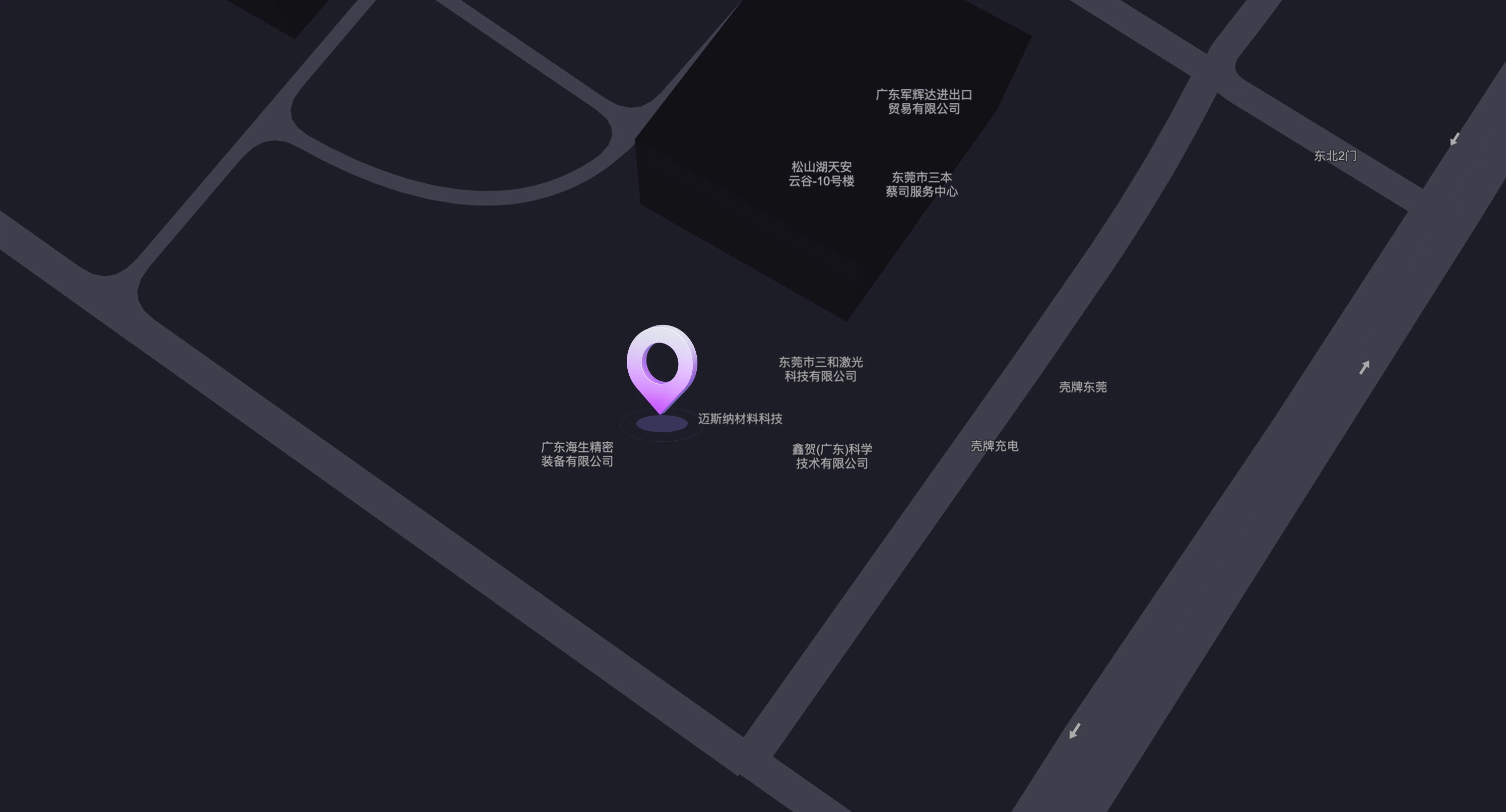The height and width of the screenshot is (812, 1506).
Task: Open 壳牌充电 charging station label
Action: 994,446
